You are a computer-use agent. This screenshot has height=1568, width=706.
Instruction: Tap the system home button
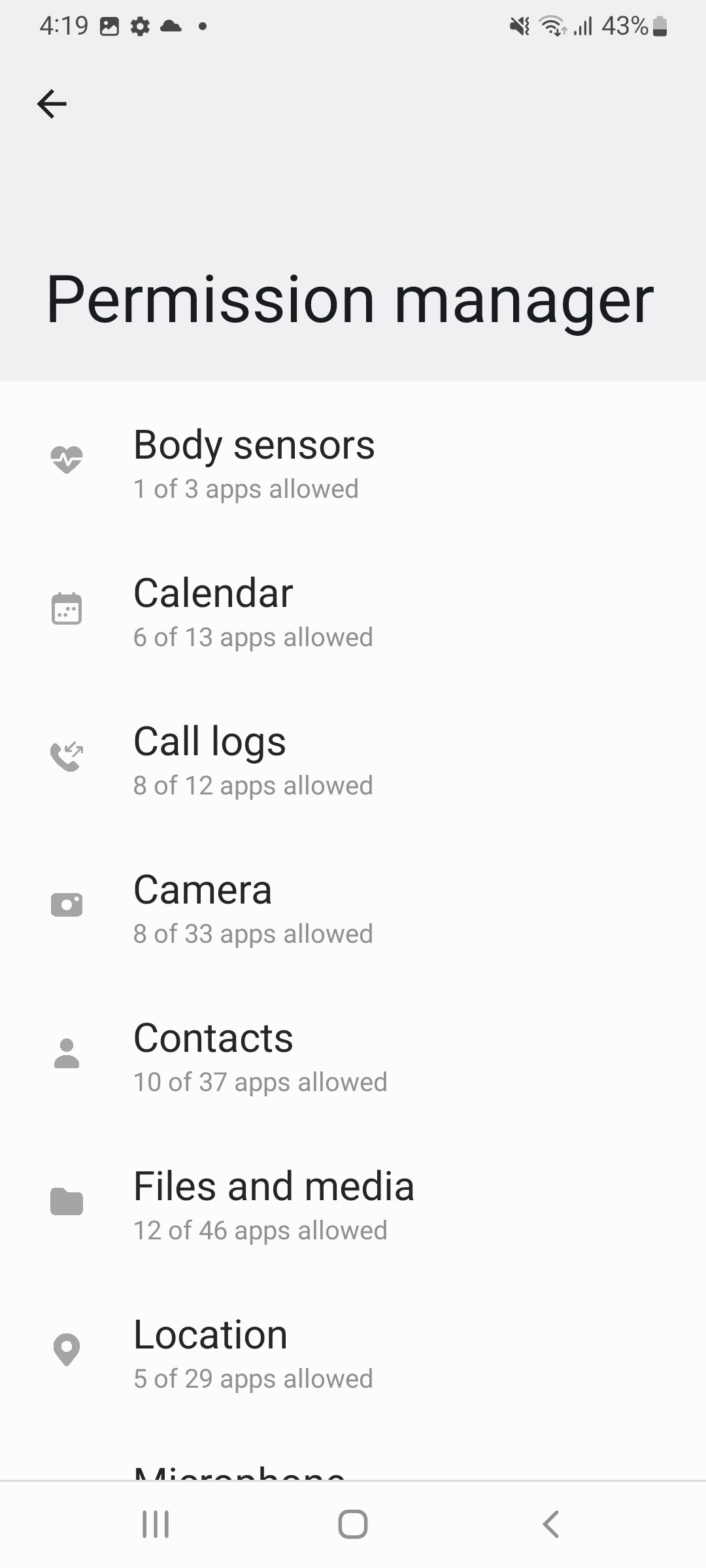[x=353, y=1524]
